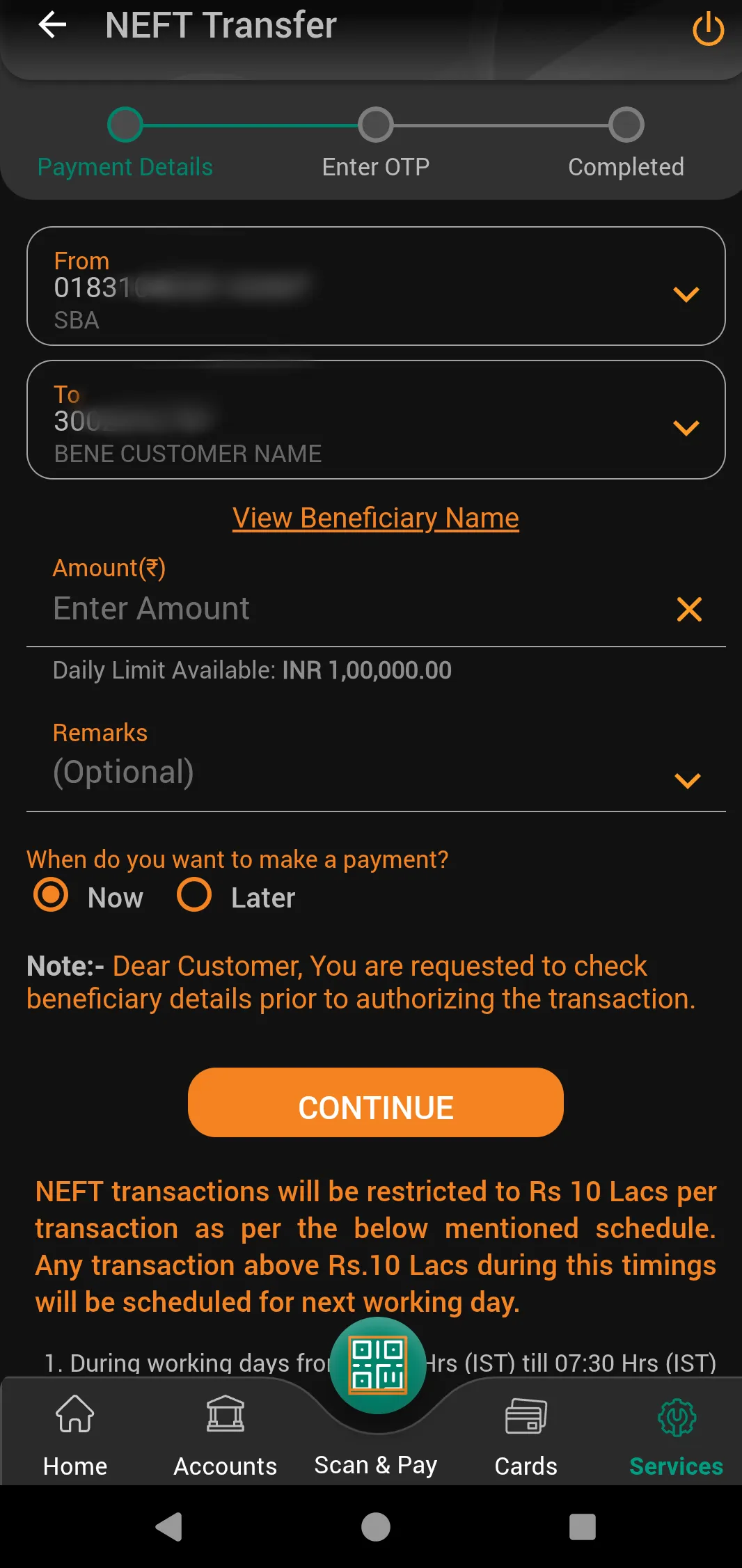This screenshot has width=742, height=1568.
Task: View the Completed step in the progress bar
Action: [625, 124]
